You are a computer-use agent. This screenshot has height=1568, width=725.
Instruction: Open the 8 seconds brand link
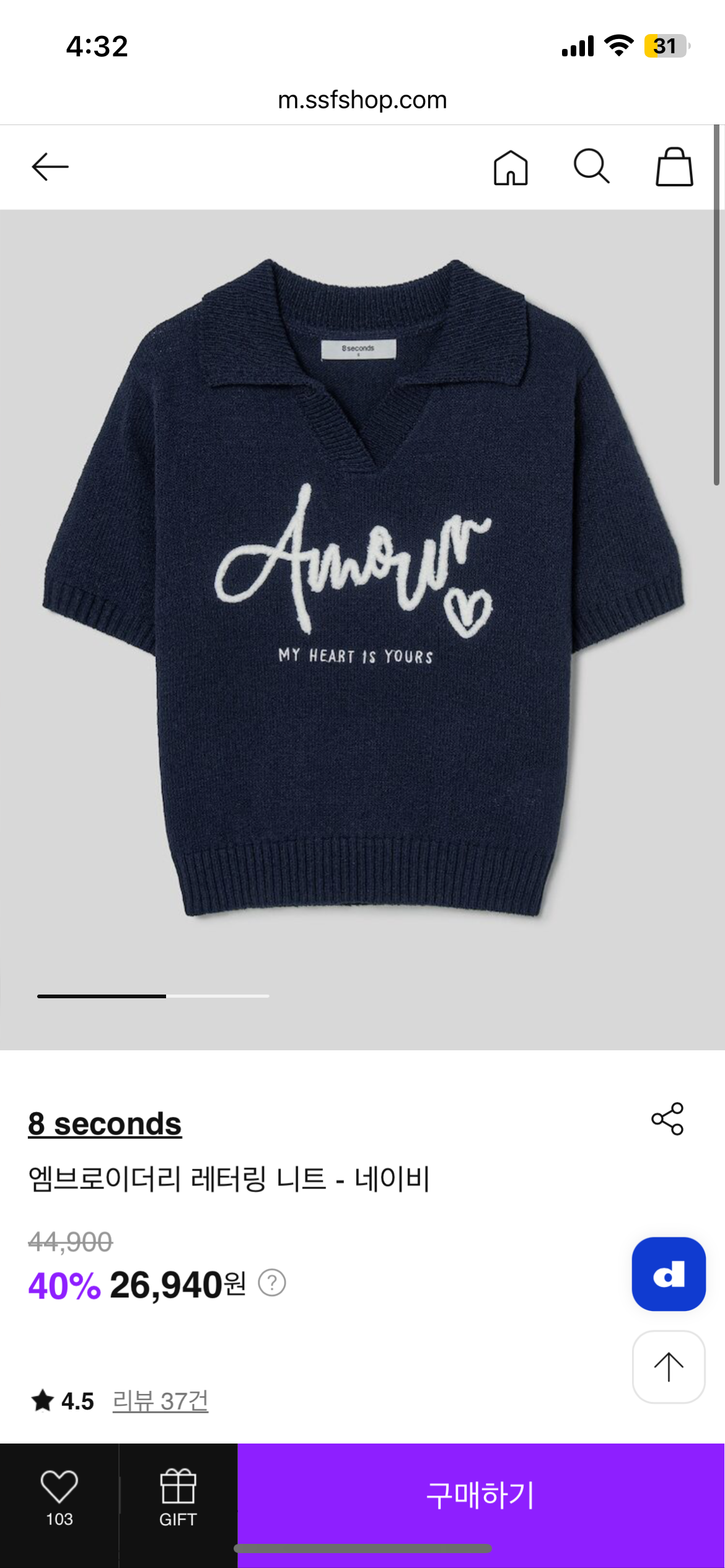pos(105,1124)
